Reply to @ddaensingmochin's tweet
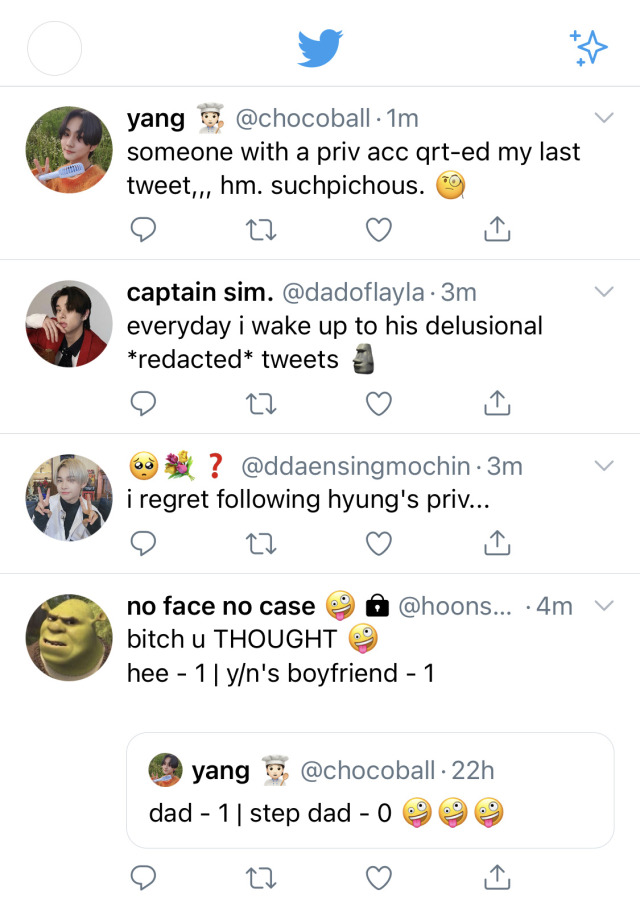The image size is (640, 907). 144,543
